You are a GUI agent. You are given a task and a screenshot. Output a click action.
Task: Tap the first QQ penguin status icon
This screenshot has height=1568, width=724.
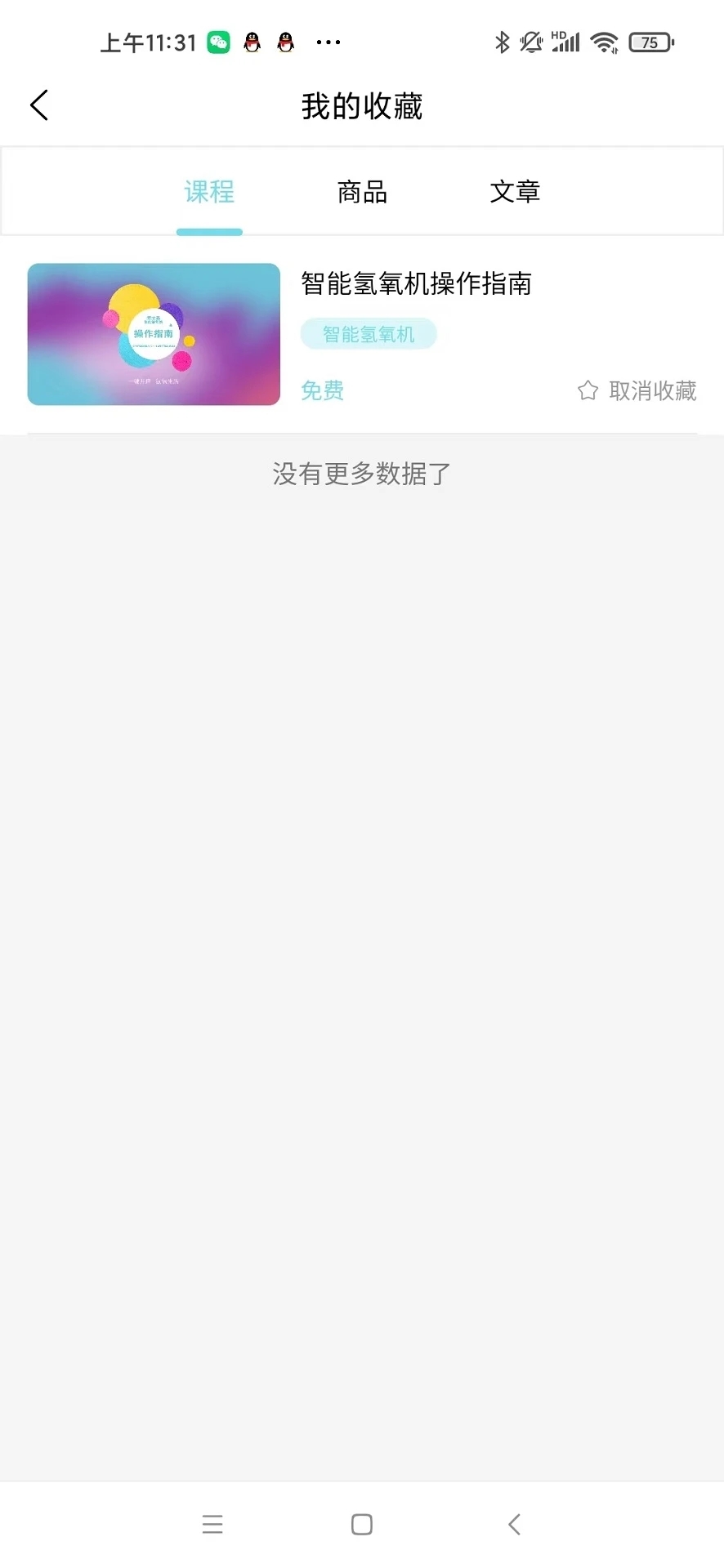tap(252, 42)
